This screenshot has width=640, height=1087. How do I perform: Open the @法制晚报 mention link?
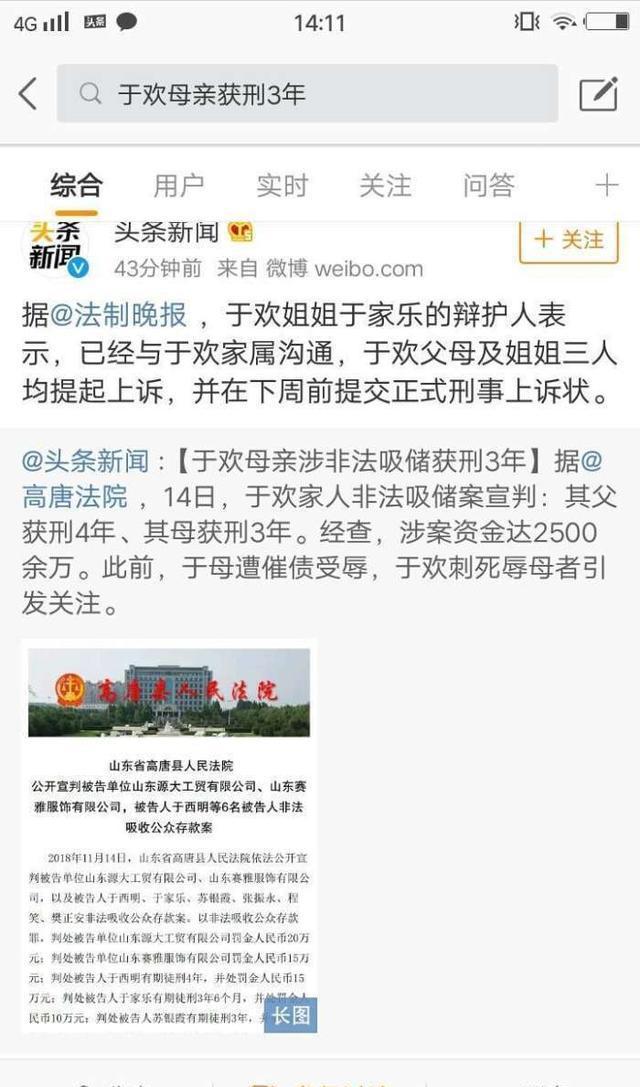(118, 315)
